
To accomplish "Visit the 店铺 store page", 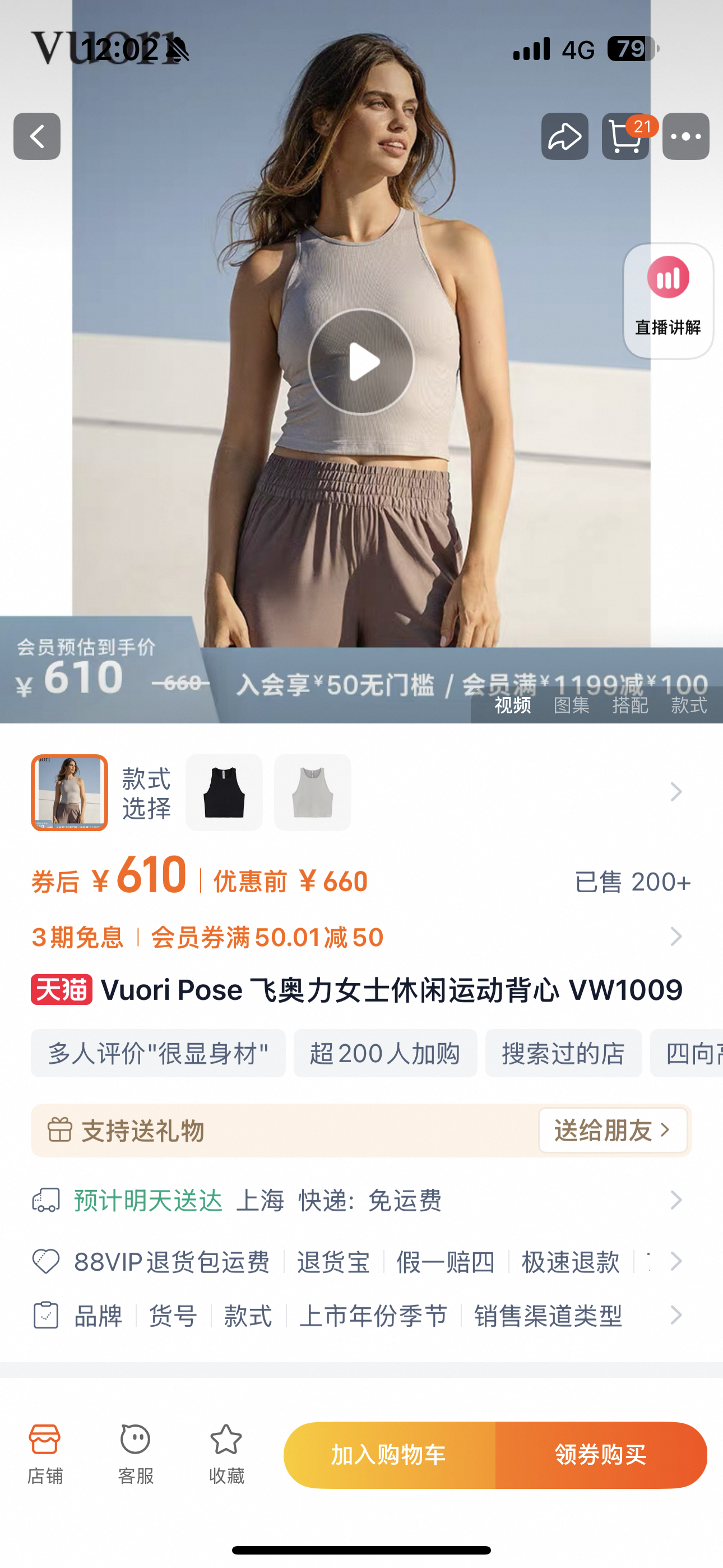I will tap(45, 1454).
